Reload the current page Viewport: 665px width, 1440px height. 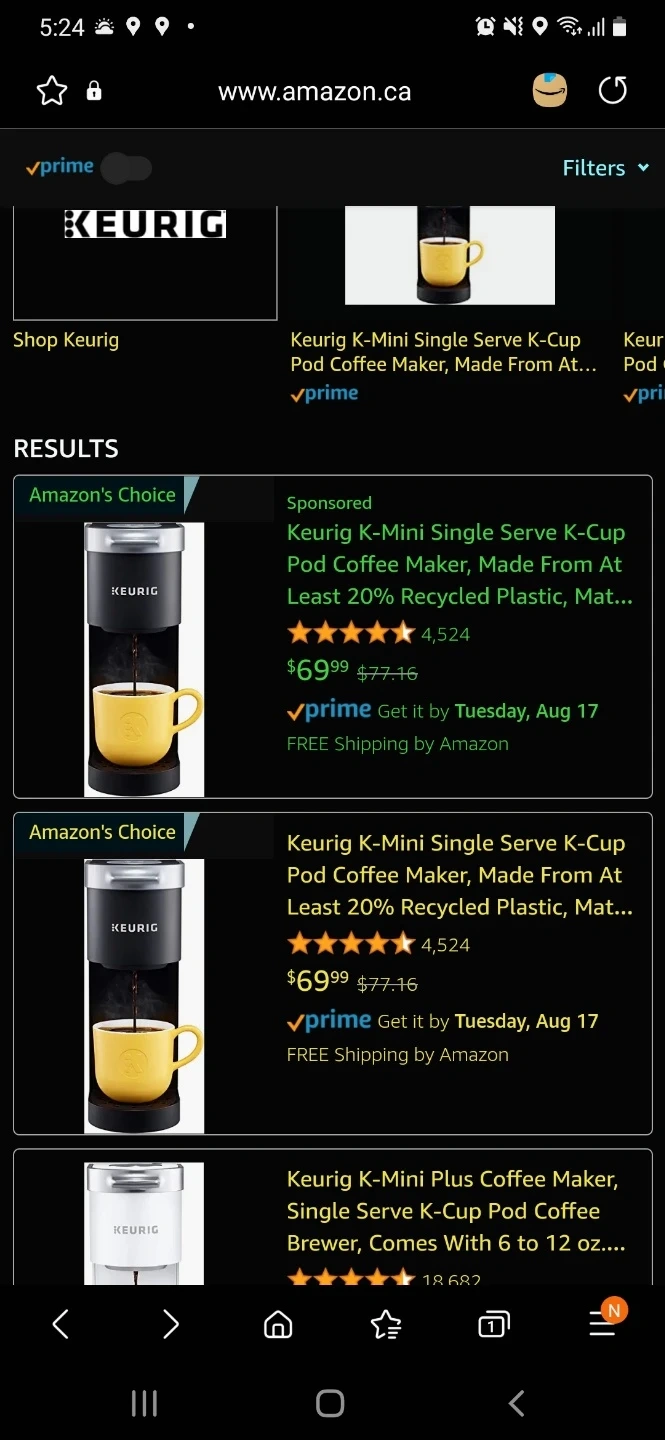pos(612,91)
